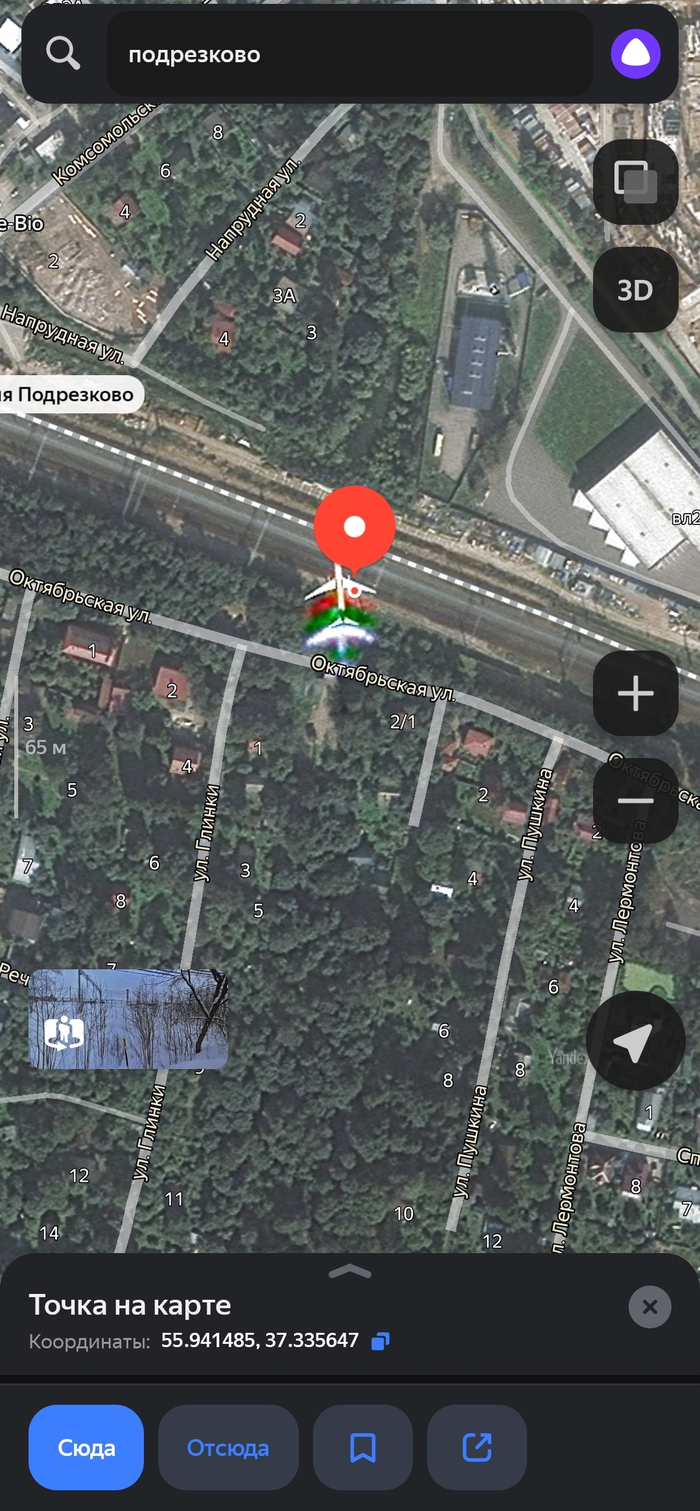The image size is (700, 1511).
Task: Open the street panorama preview
Action: pos(128,1019)
